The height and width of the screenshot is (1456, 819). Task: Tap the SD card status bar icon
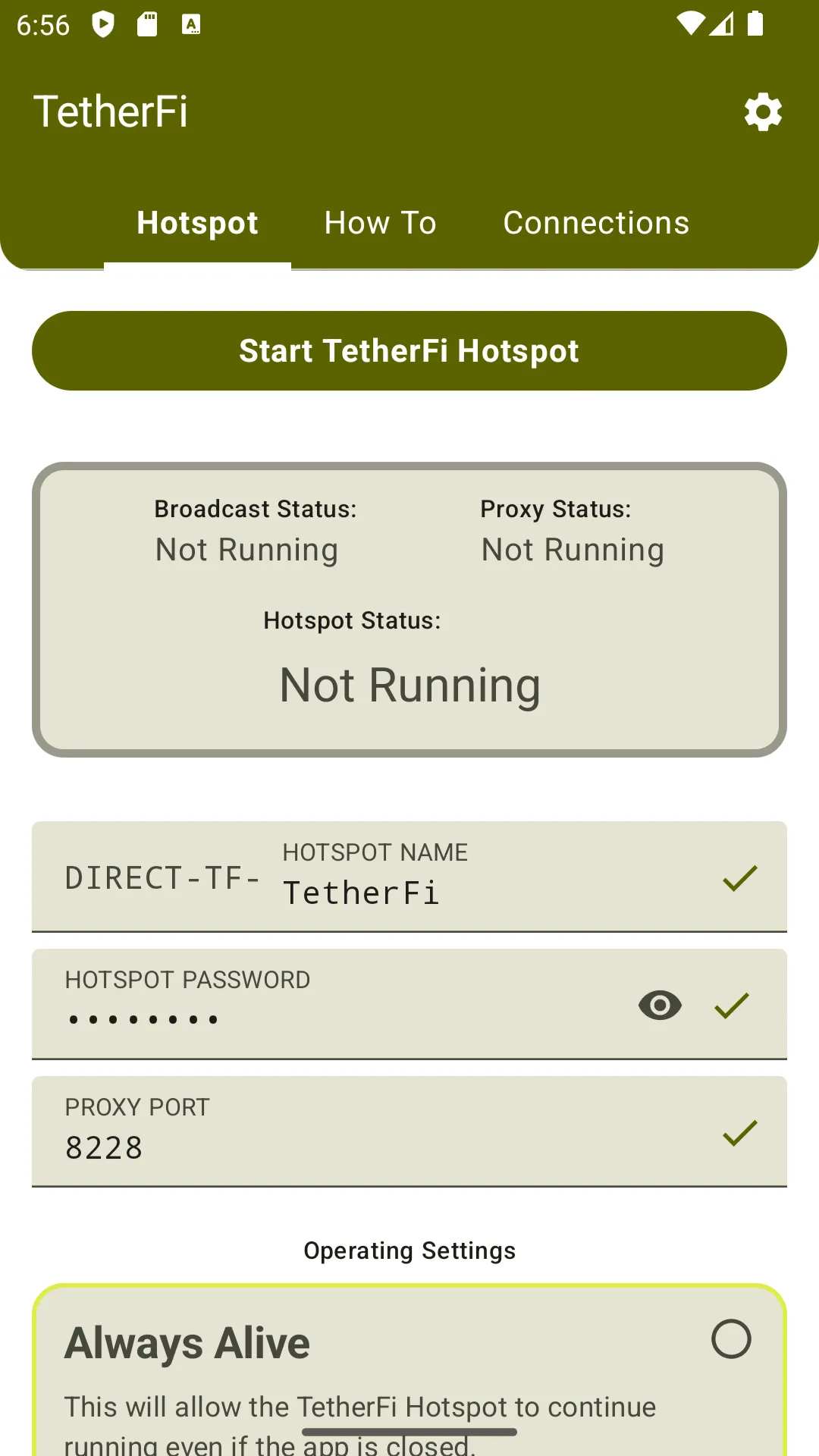point(148,24)
